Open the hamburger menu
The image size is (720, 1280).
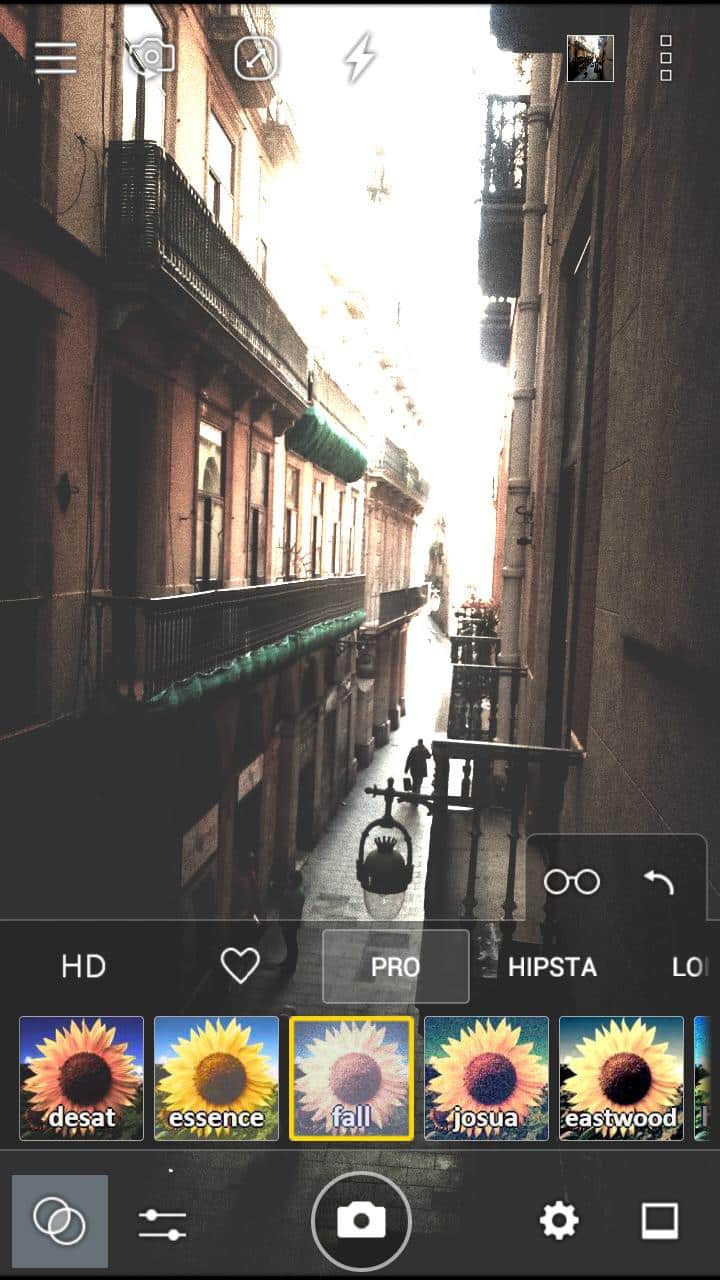pyautogui.click(x=55, y=58)
